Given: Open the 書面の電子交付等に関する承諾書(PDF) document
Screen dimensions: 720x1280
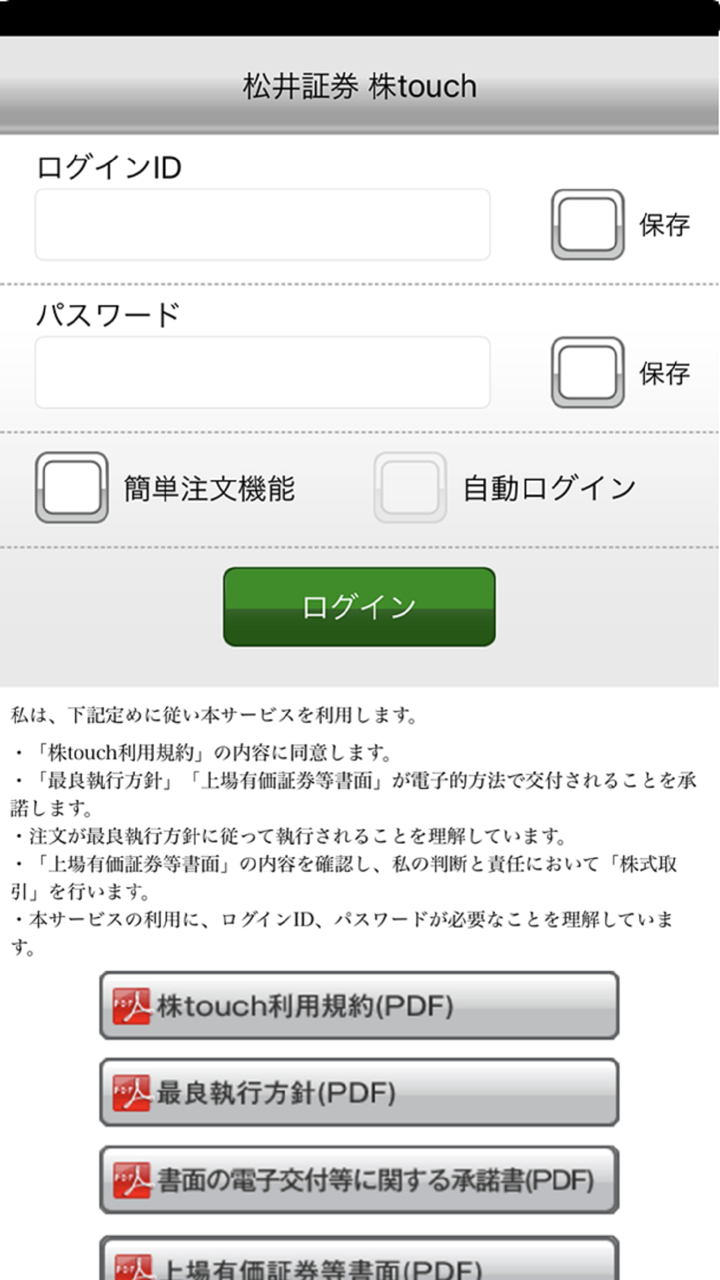Looking at the screenshot, I should [358, 1181].
